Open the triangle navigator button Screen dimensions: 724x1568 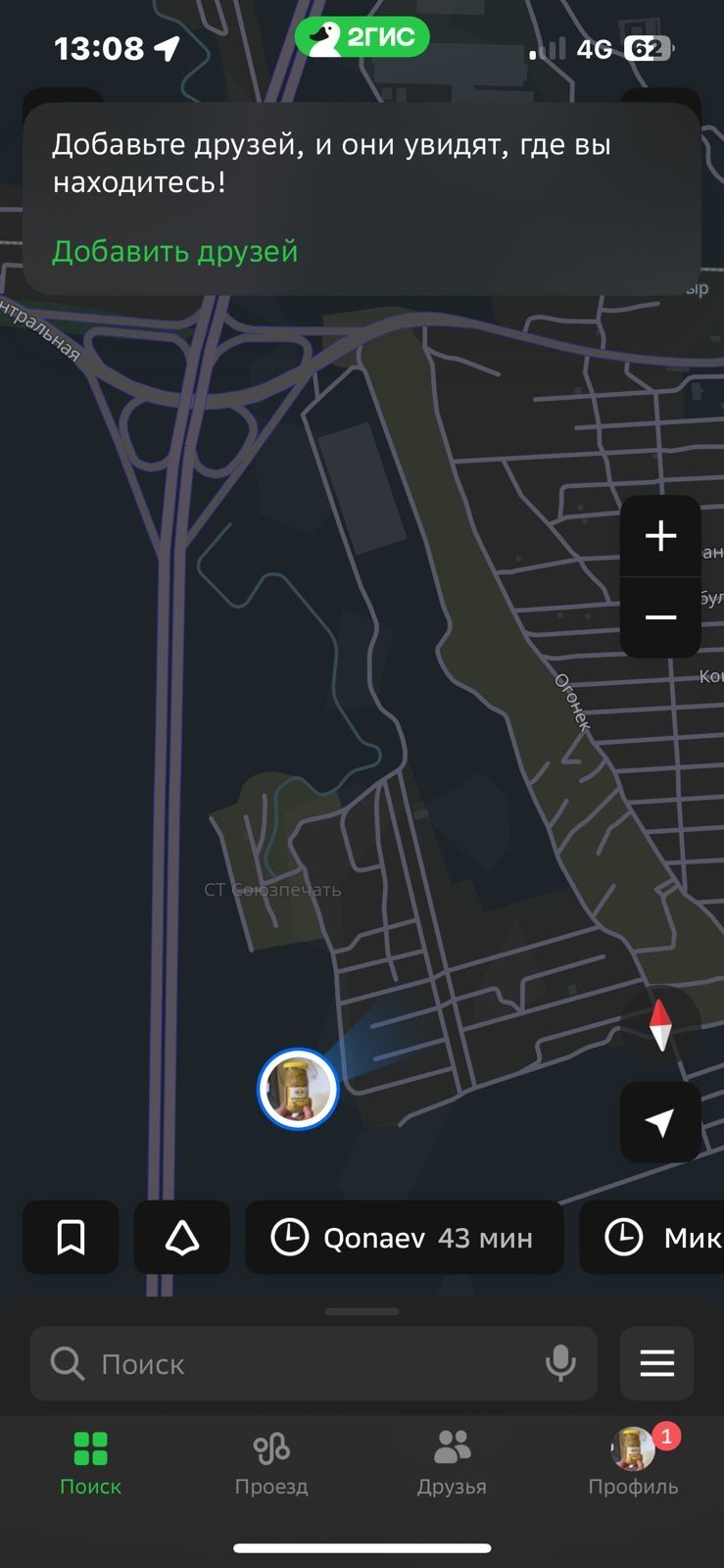click(x=182, y=1238)
